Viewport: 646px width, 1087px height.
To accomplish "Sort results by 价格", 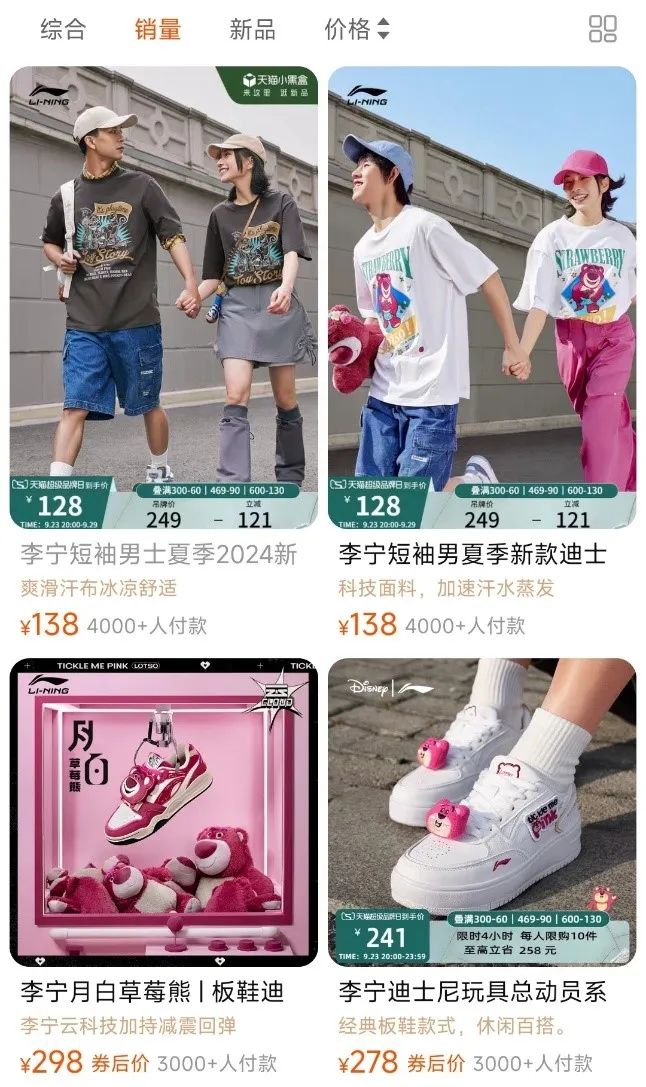I will (356, 29).
